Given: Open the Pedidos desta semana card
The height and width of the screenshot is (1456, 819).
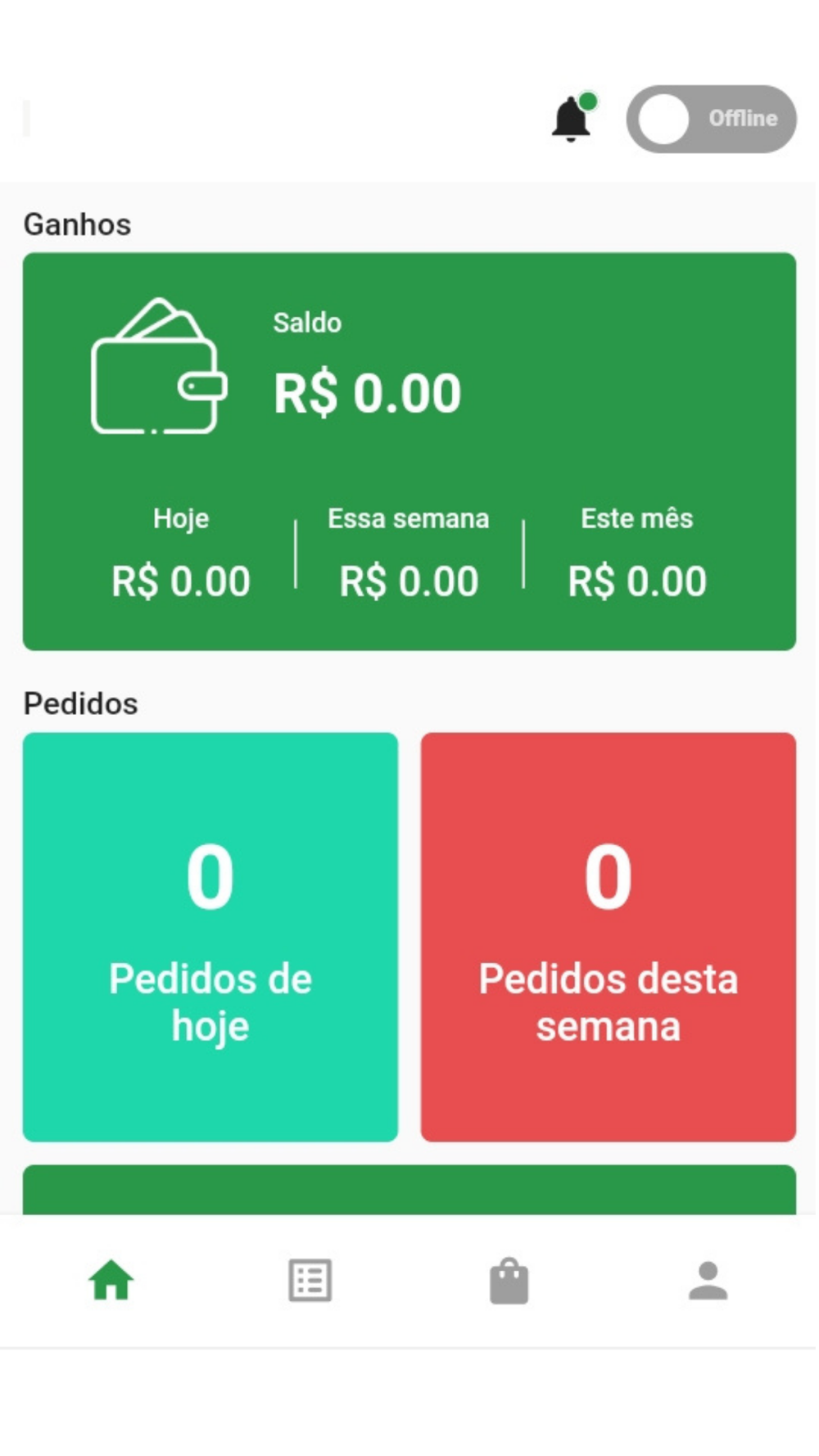Looking at the screenshot, I should click(608, 936).
